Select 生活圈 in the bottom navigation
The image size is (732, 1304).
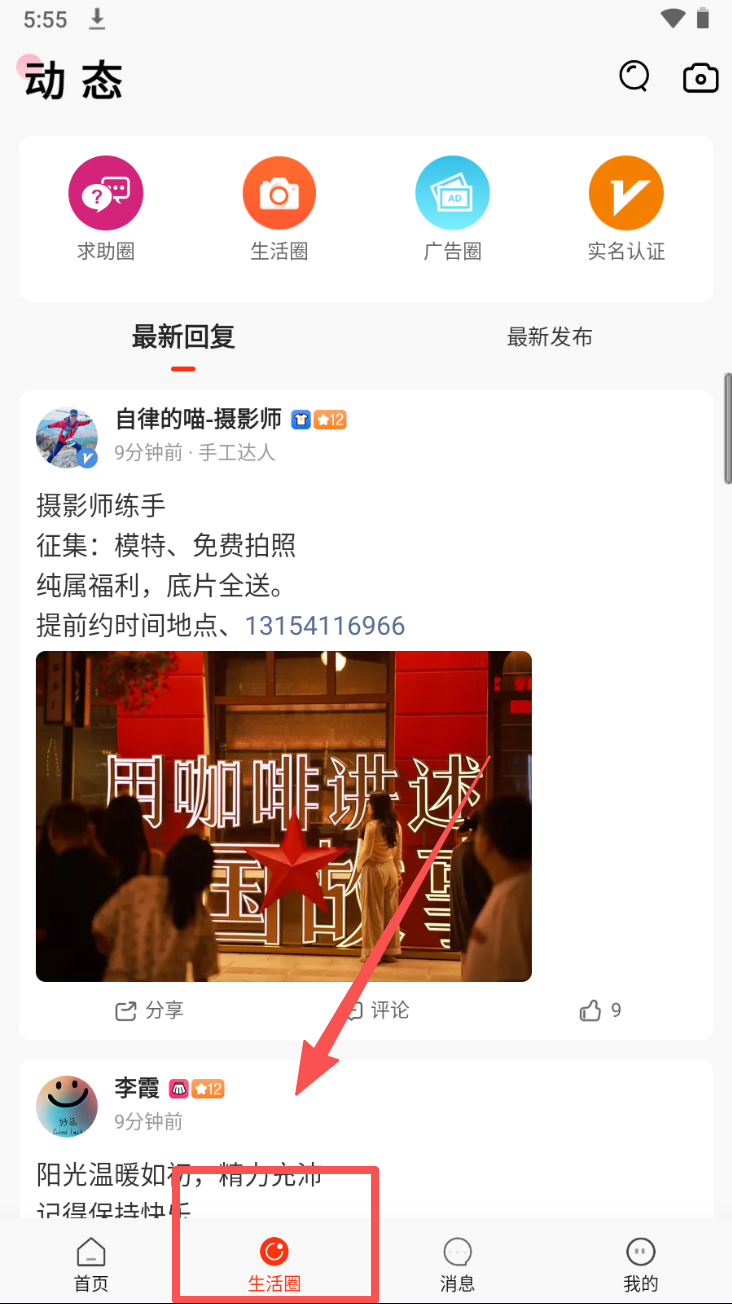pyautogui.click(x=274, y=1265)
